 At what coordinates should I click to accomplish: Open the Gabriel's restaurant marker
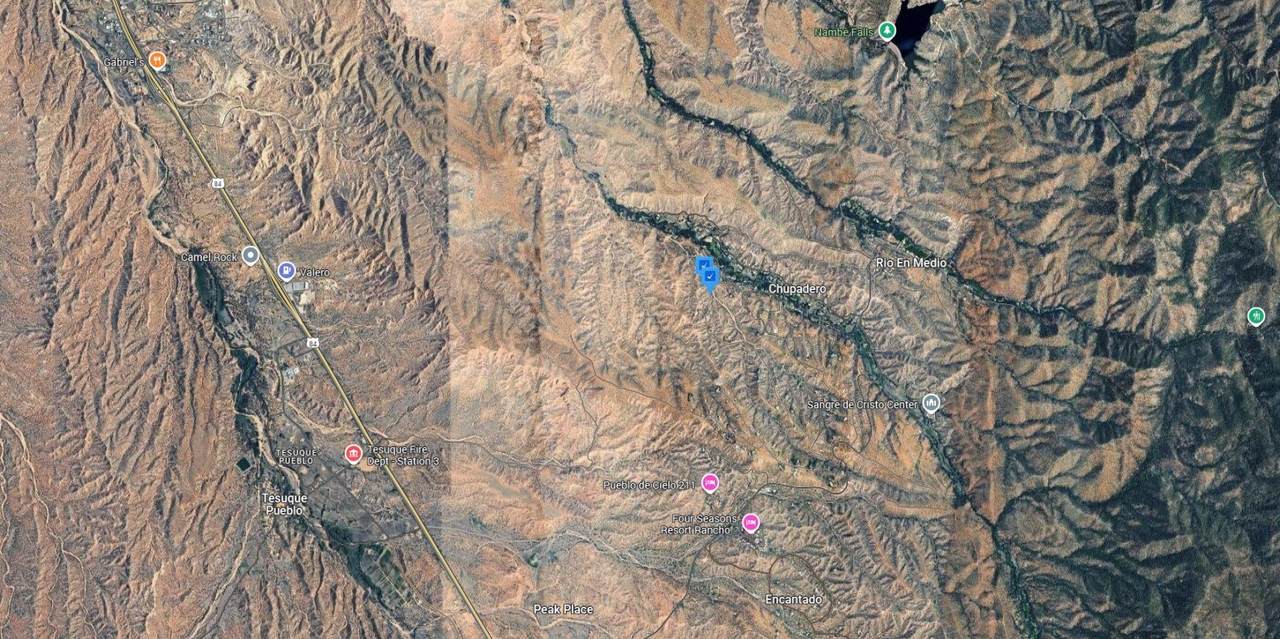pos(157,60)
